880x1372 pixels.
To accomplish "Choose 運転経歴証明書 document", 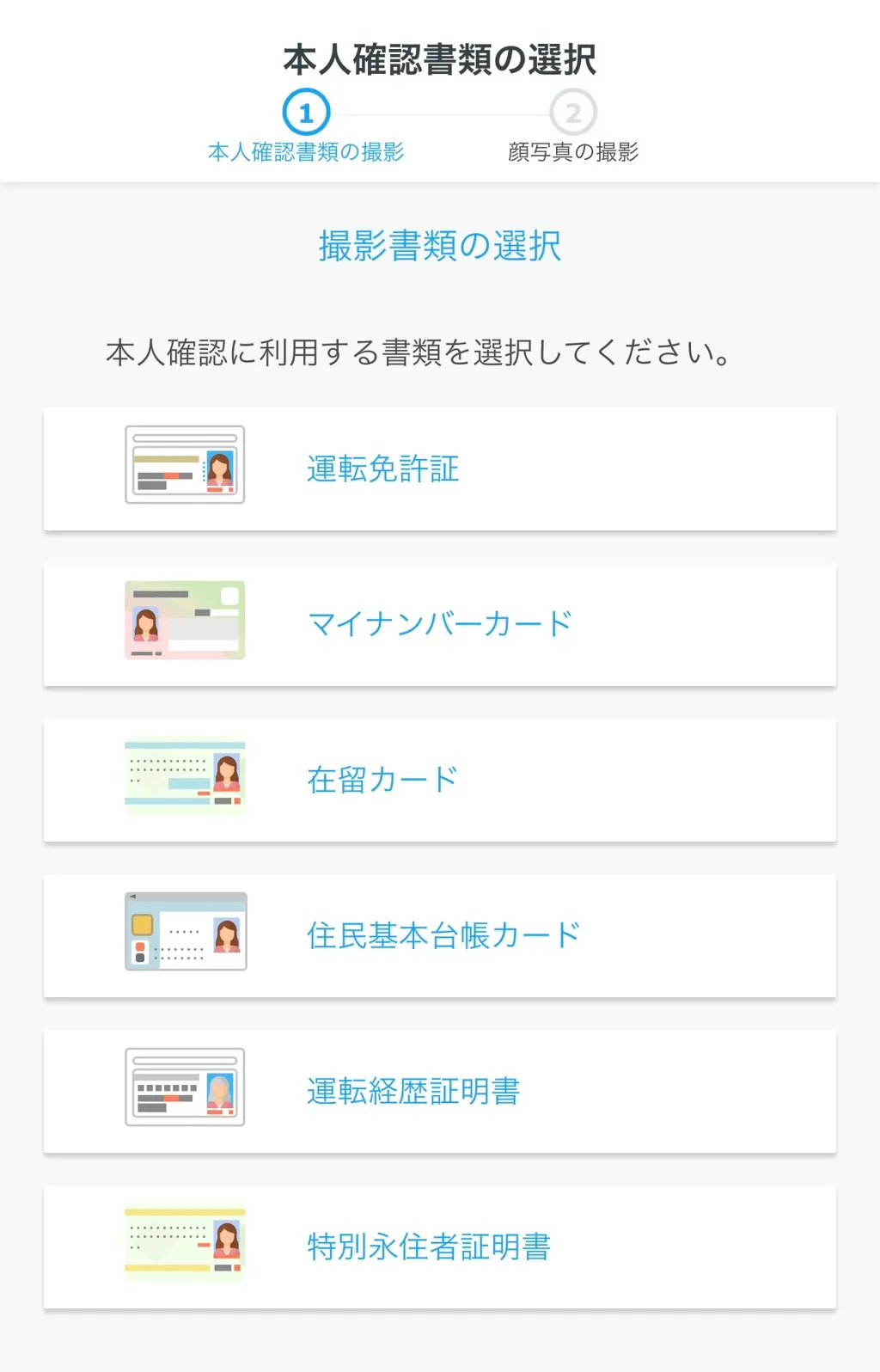I will (439, 1092).
